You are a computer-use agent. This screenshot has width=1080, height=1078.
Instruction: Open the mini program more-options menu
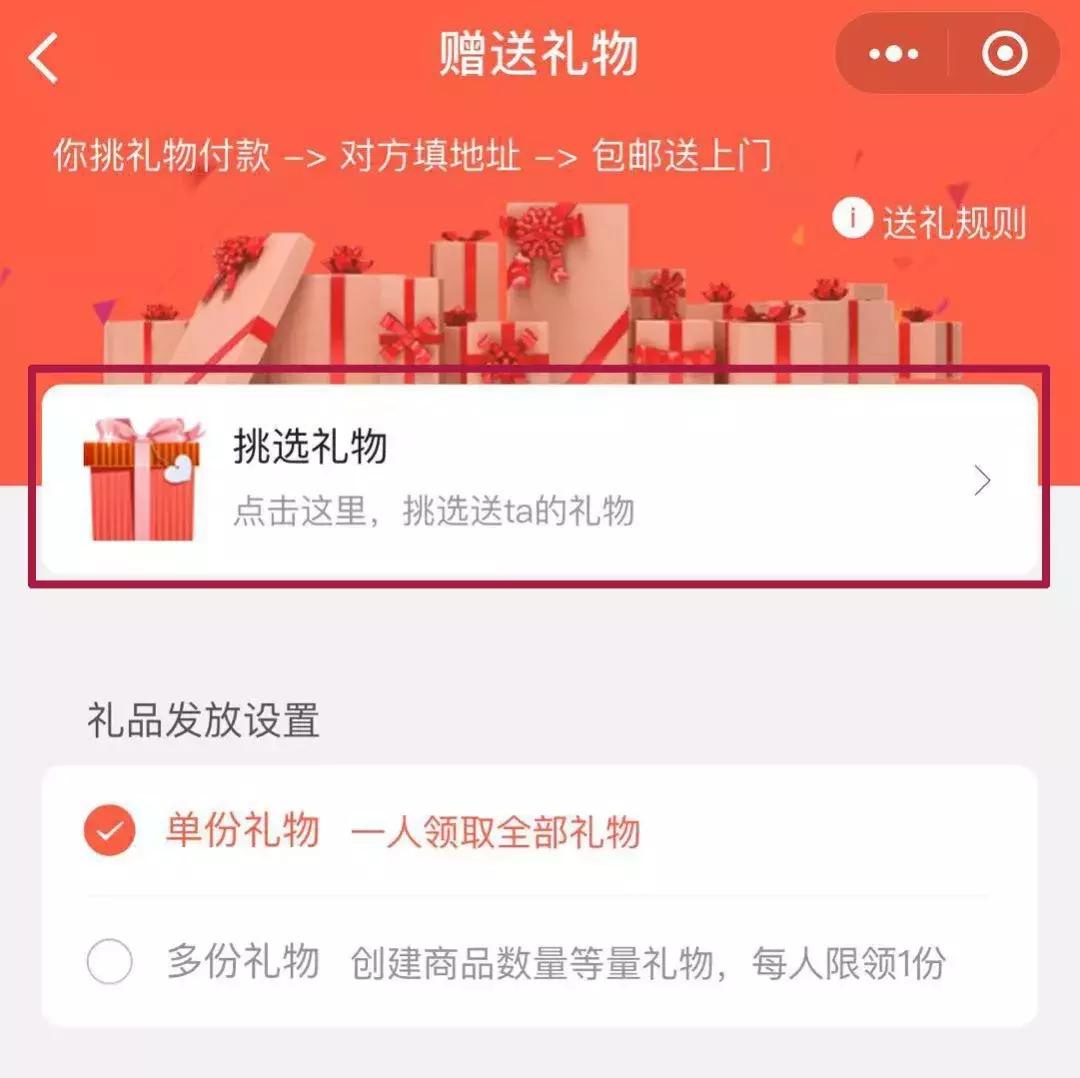893,54
